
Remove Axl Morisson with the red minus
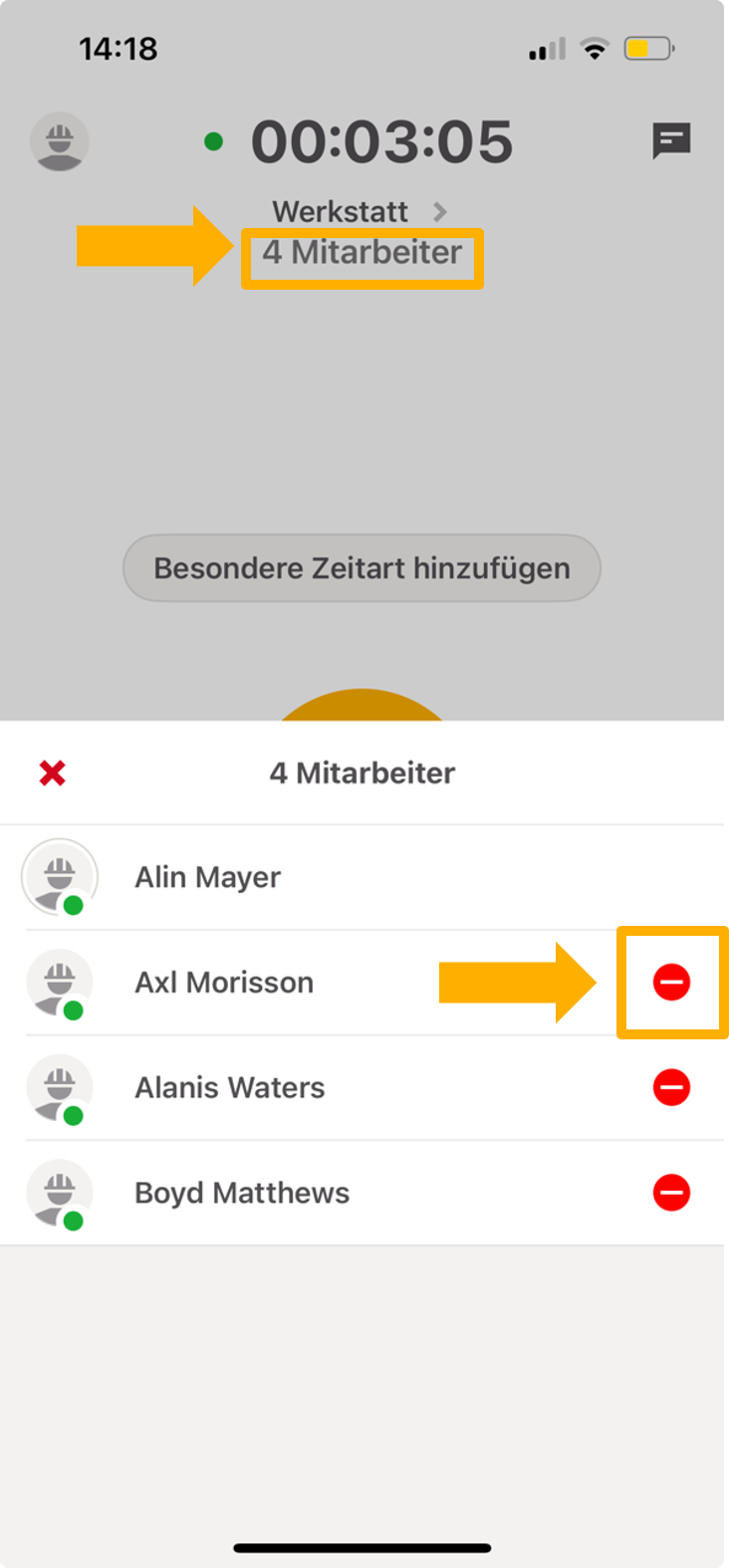[672, 983]
